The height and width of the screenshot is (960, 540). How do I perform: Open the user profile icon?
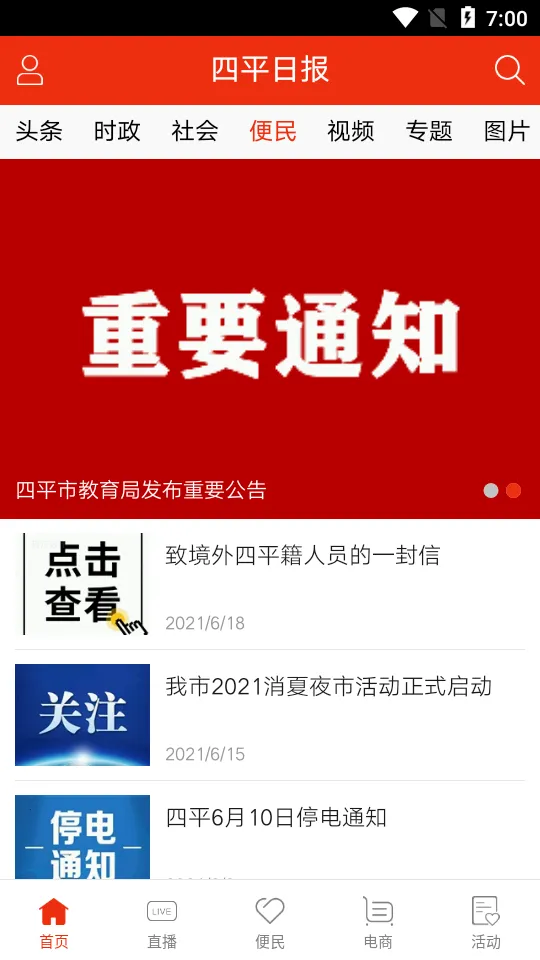point(29,70)
